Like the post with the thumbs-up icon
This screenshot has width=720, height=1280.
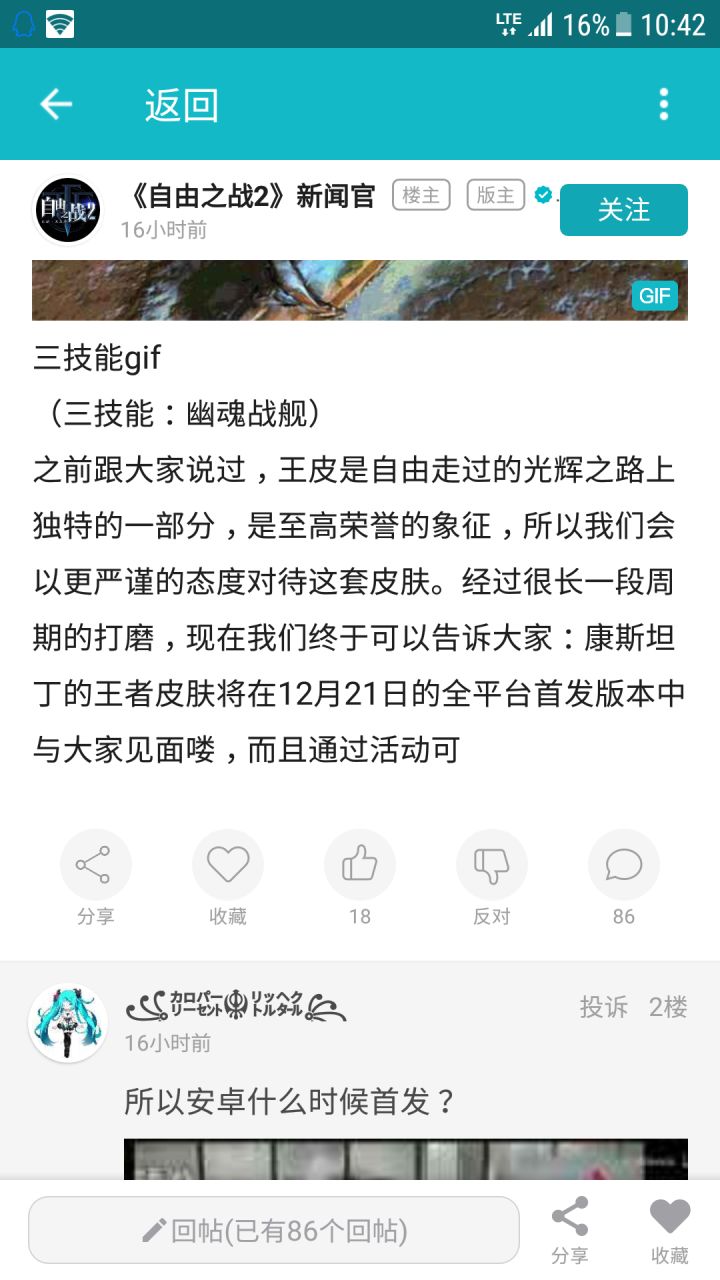[360, 865]
